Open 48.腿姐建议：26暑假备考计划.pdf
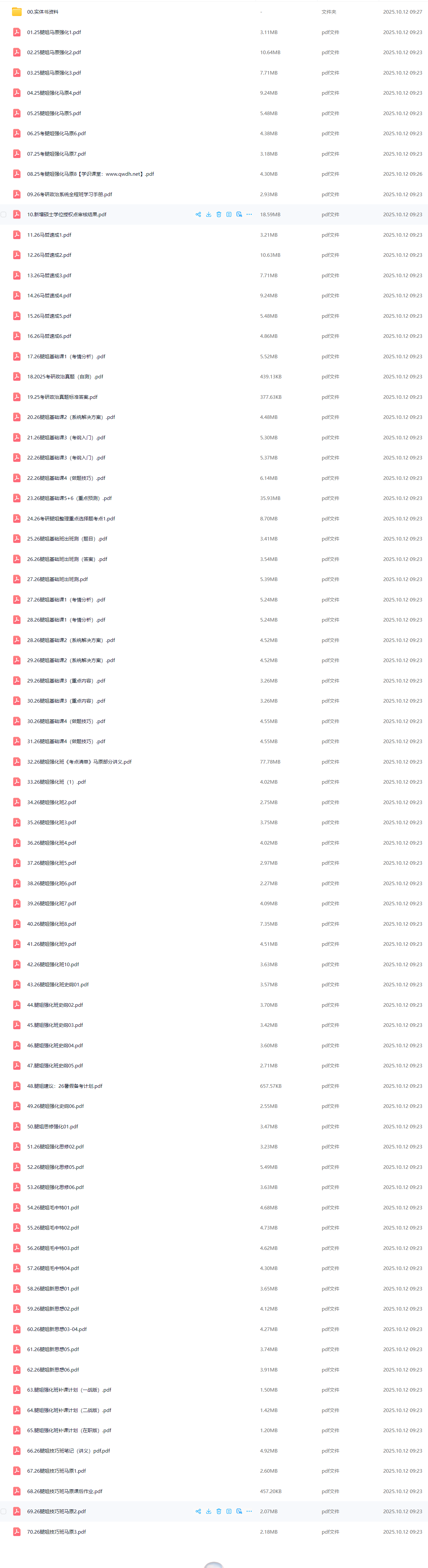Screen dimensions: 428x1568 (64, 1086)
